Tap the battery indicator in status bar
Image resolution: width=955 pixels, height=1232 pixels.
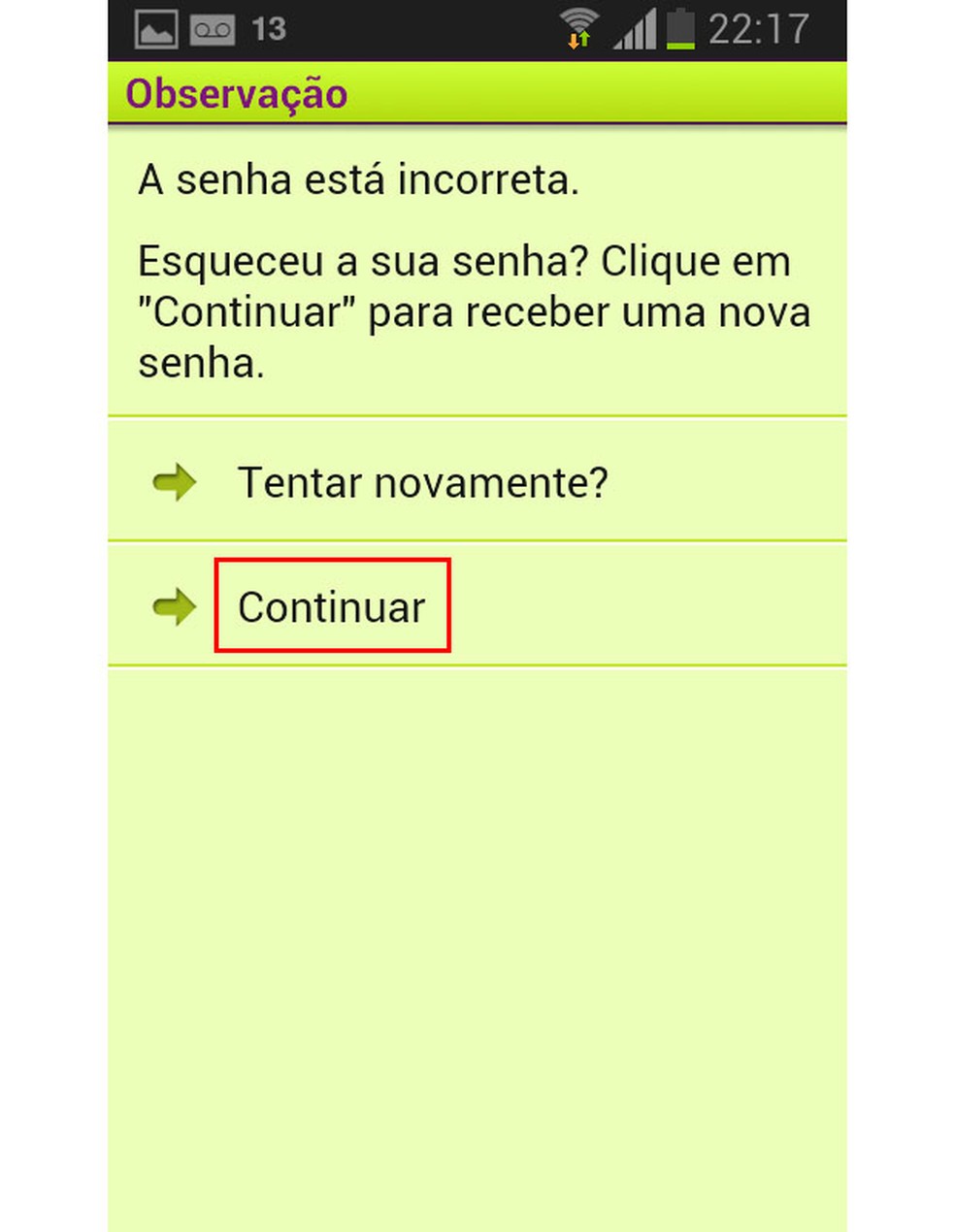point(681,29)
